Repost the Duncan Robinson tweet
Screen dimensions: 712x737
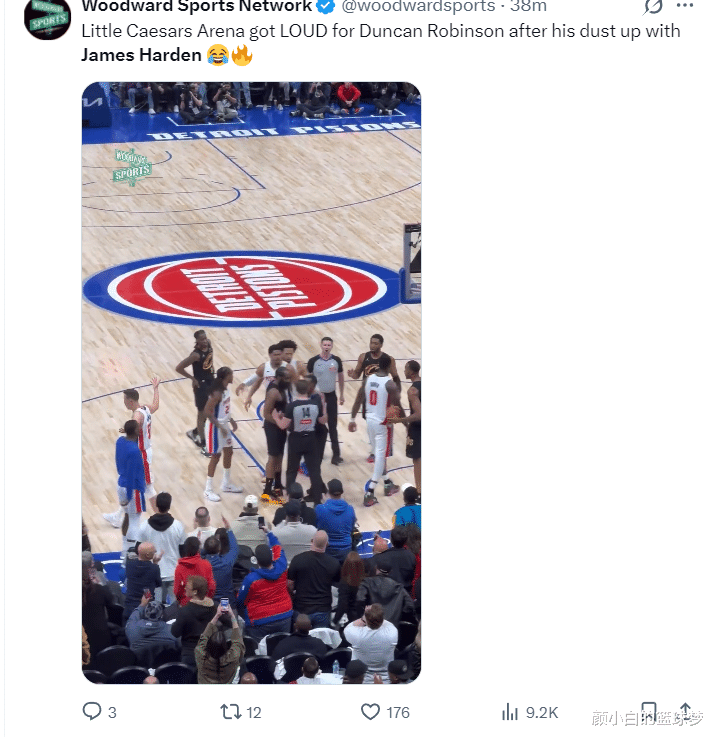[241, 712]
